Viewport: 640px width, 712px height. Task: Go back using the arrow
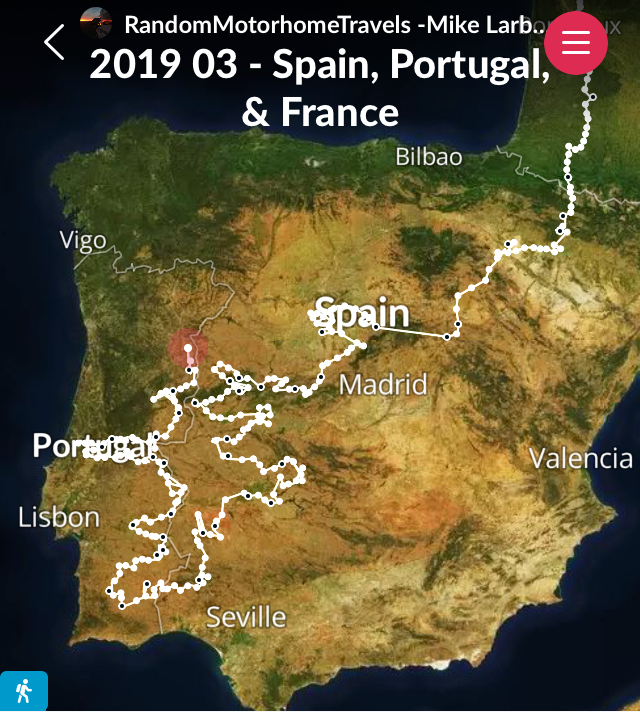click(x=54, y=42)
